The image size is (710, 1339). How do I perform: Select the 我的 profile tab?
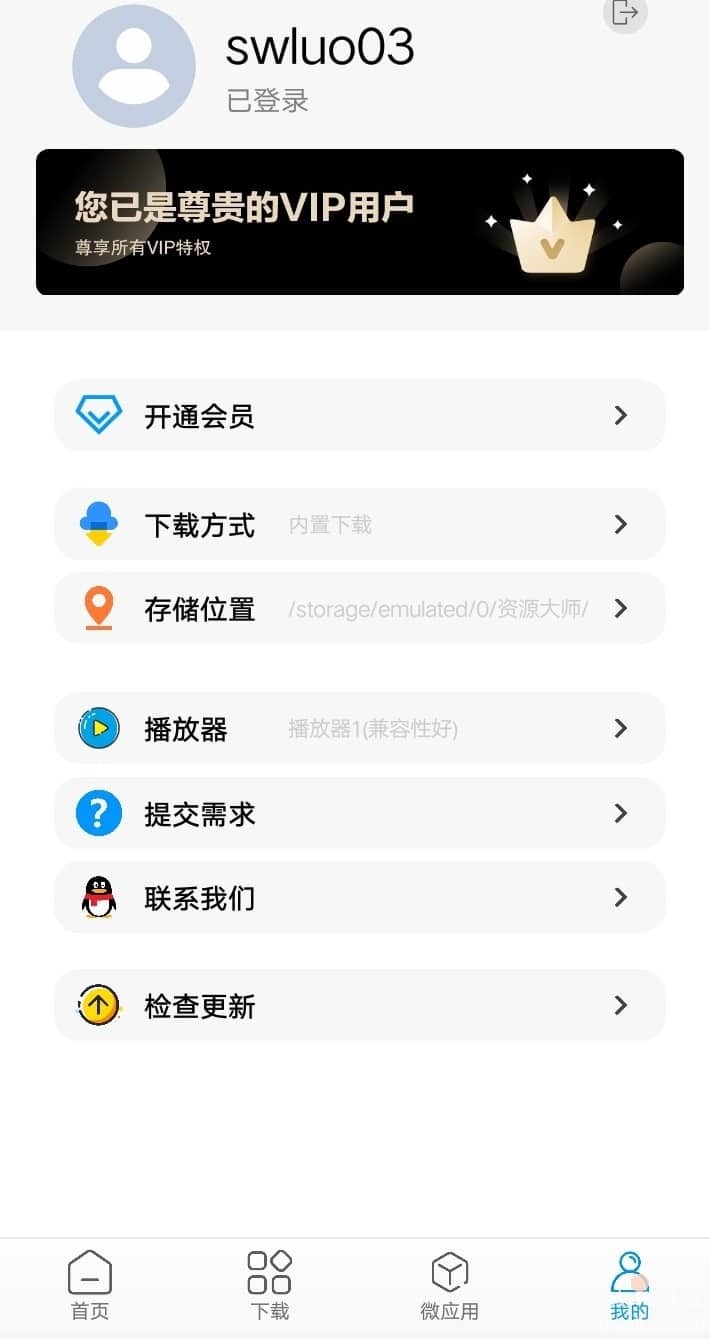pos(629,1285)
